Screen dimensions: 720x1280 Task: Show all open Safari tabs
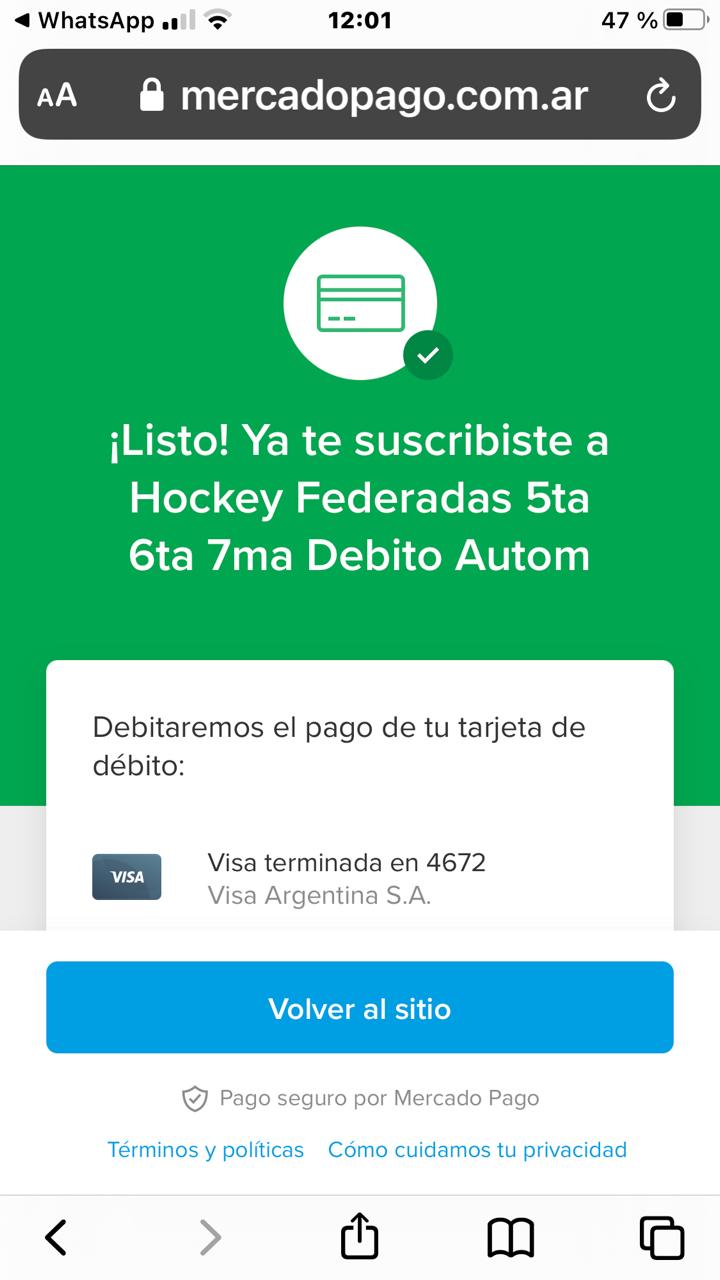click(x=661, y=1238)
